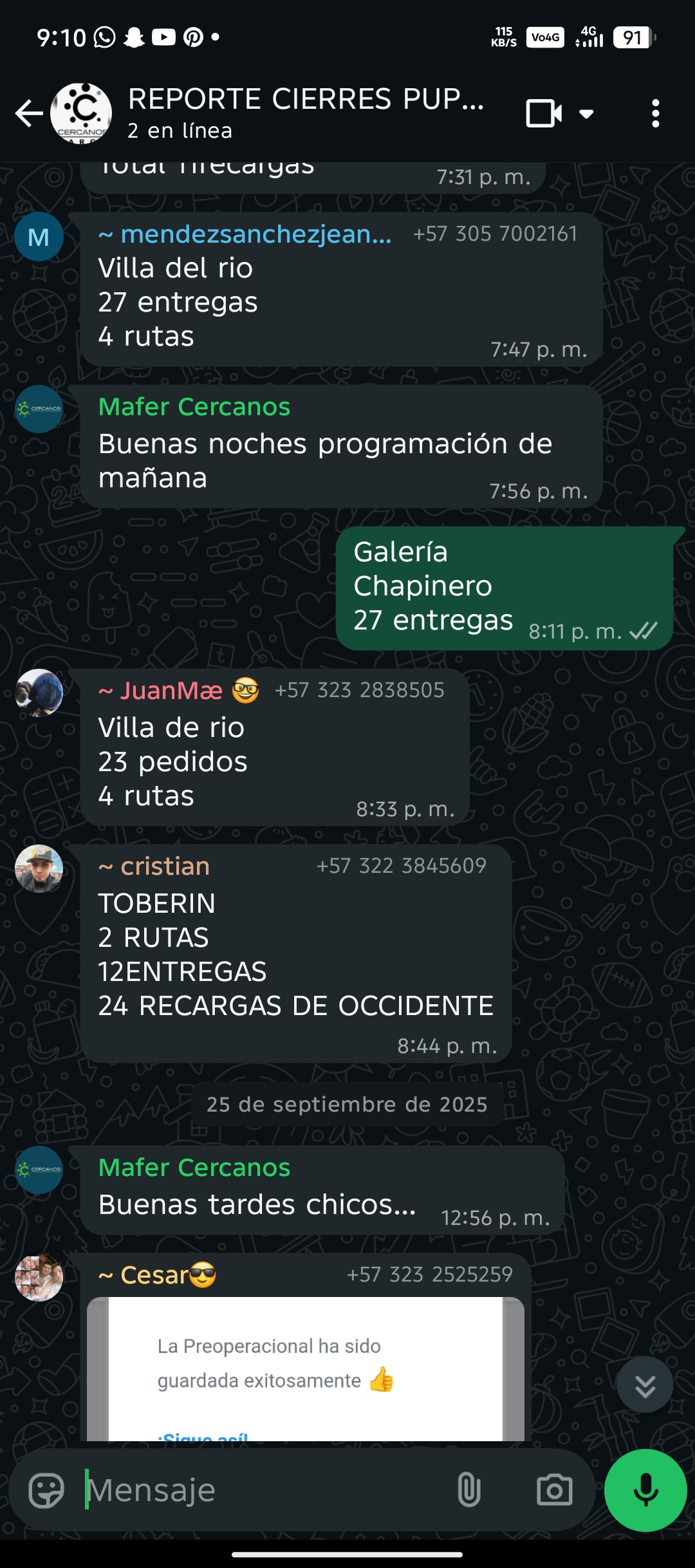
Task: Open the emoji and sticker picker
Action: point(46,1490)
